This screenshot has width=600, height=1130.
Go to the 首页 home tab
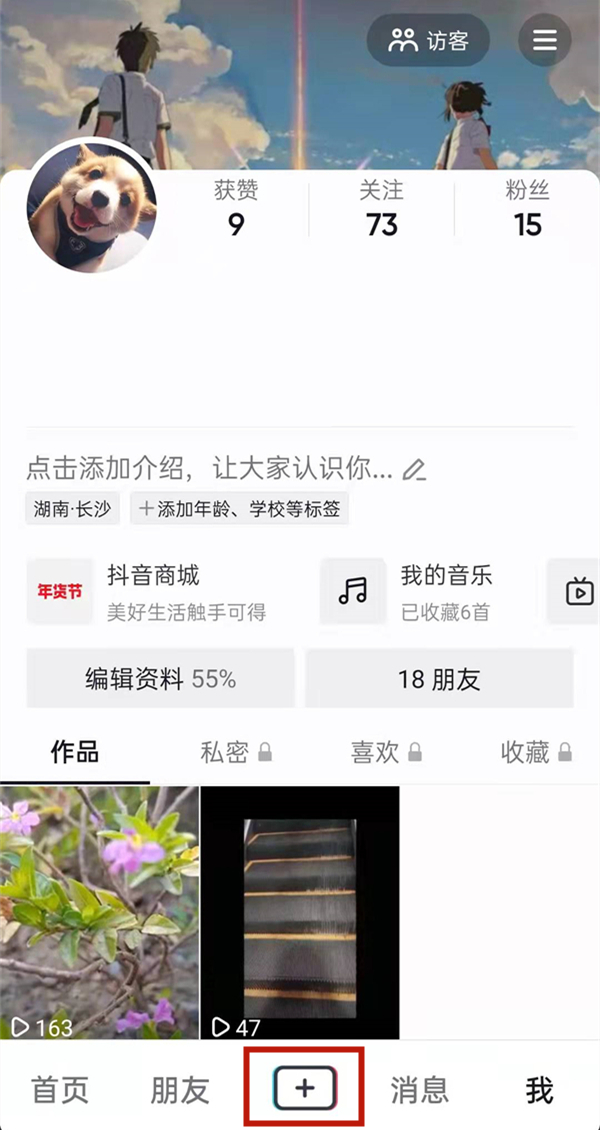point(60,1090)
